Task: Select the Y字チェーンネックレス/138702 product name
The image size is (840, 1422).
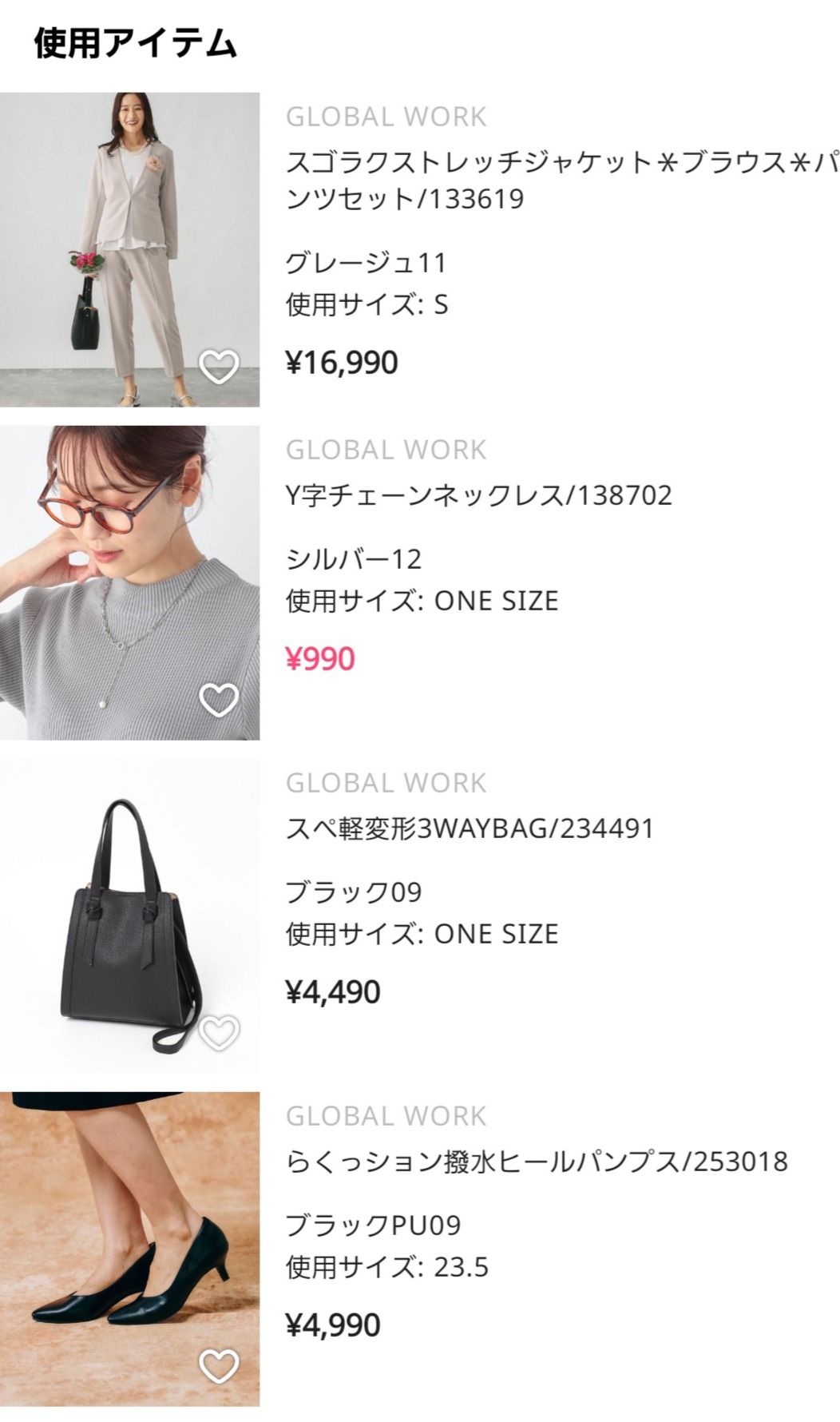Action: pyautogui.click(x=479, y=495)
